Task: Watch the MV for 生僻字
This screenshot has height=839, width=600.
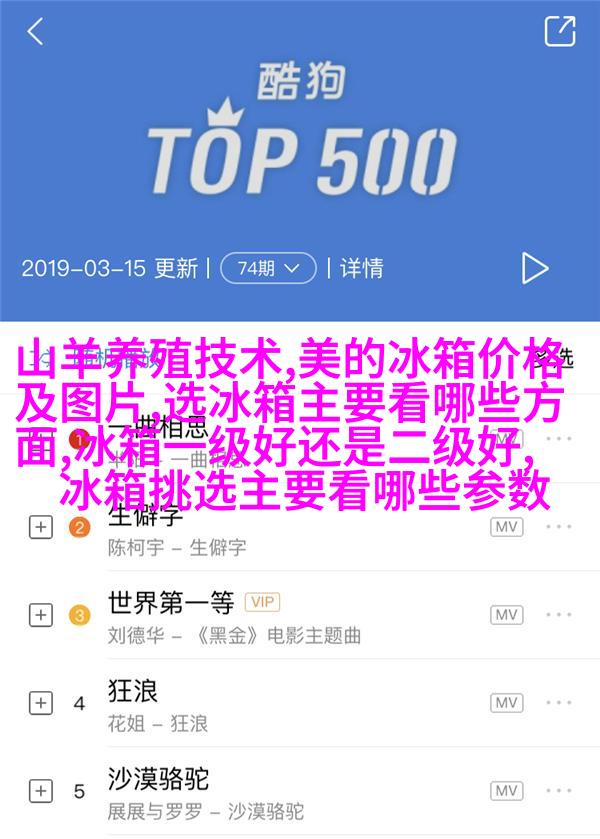Action: pyautogui.click(x=507, y=527)
